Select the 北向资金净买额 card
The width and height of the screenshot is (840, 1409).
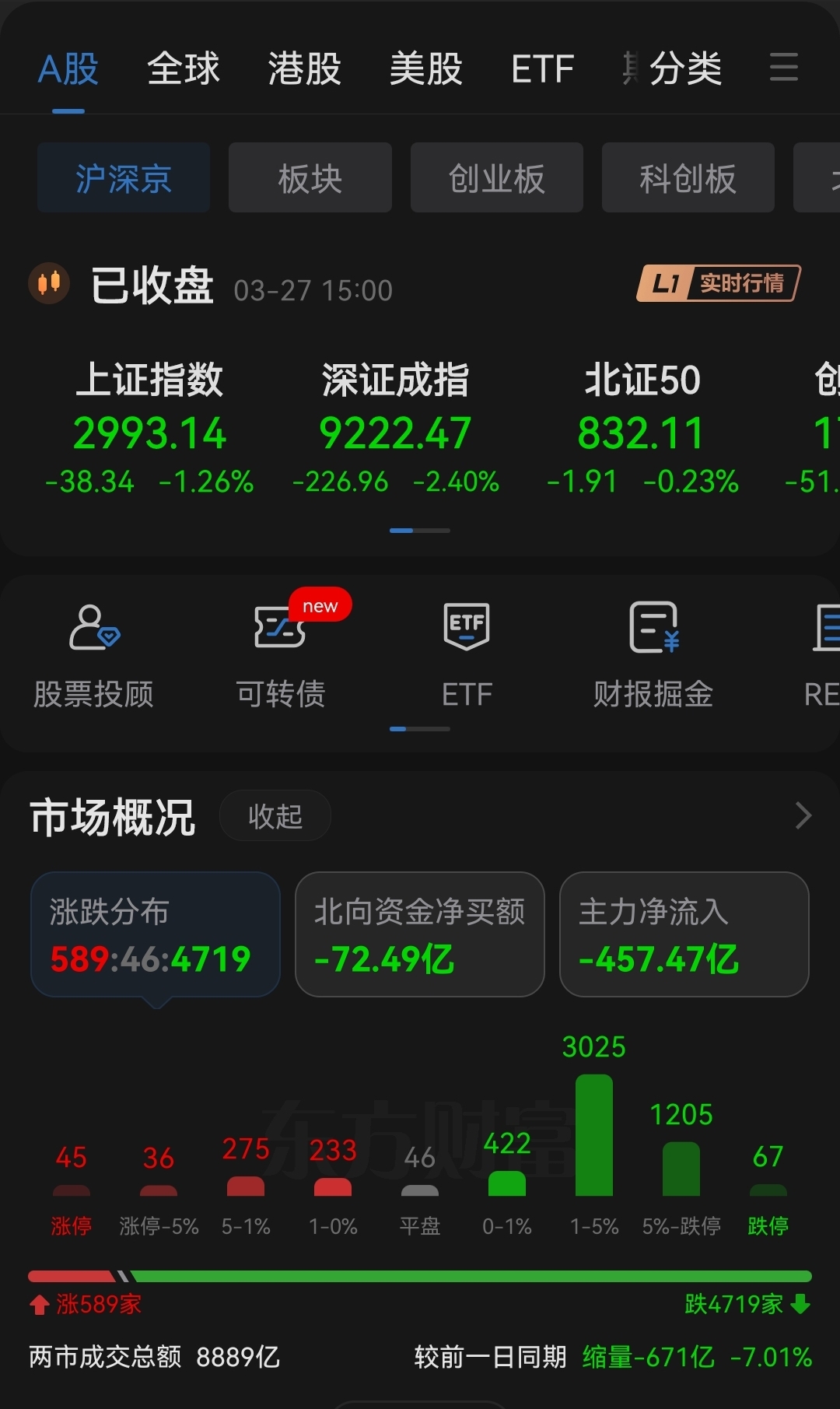[x=419, y=934]
